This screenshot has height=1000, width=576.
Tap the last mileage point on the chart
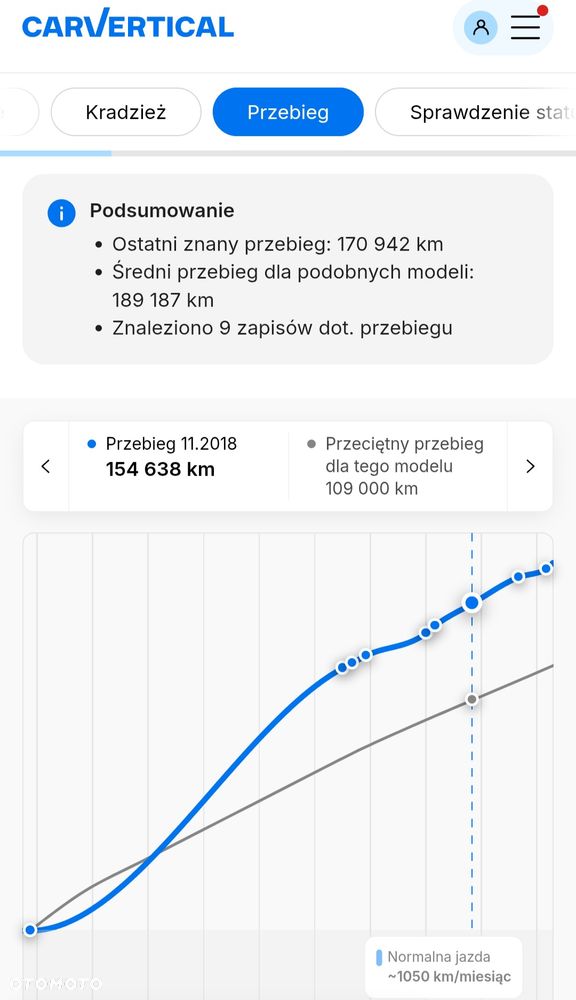[546, 568]
